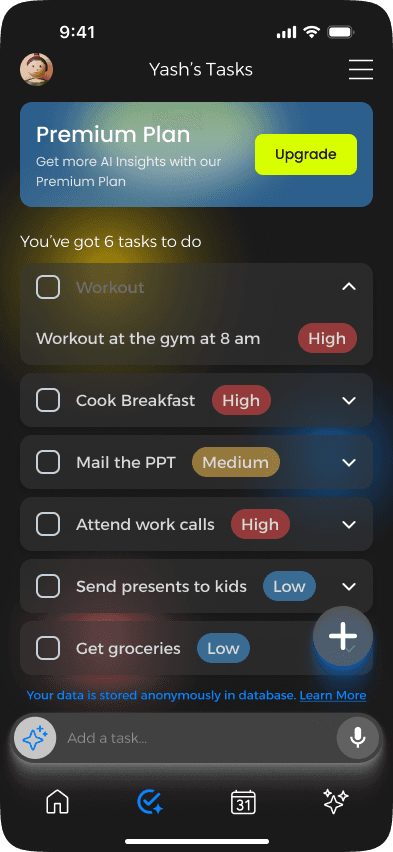Open the profile avatar
The image size is (393, 852).
(x=36, y=70)
